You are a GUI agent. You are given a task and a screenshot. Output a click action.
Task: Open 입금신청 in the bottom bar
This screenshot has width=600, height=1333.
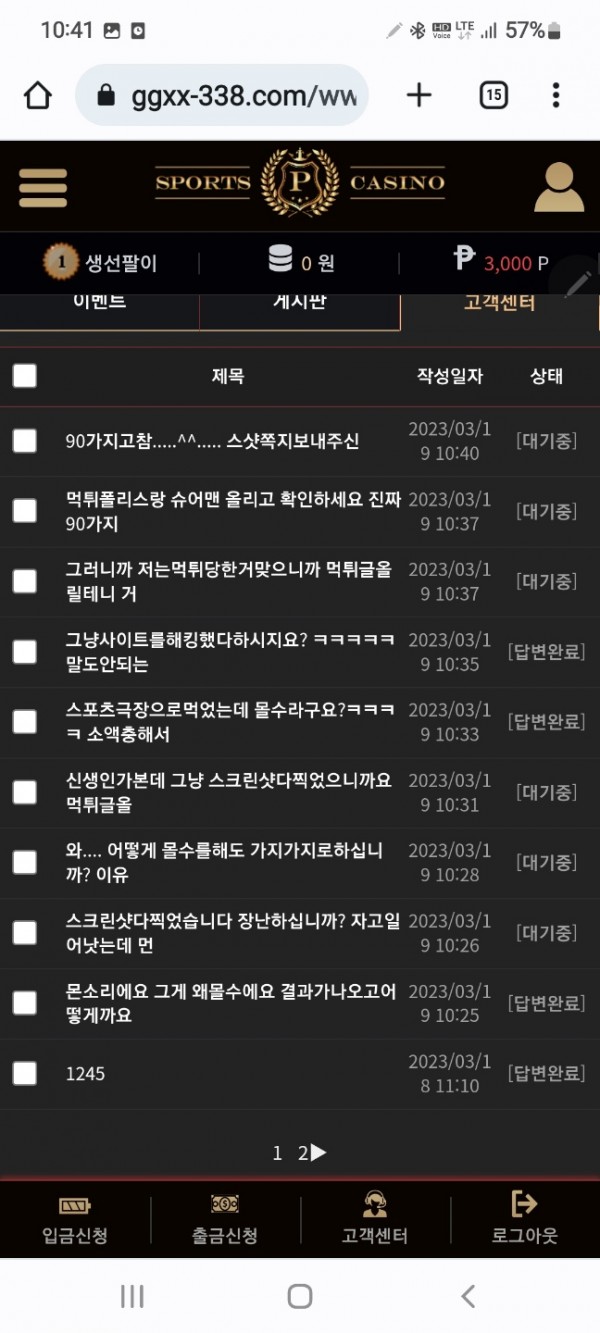pyautogui.click(x=75, y=1218)
